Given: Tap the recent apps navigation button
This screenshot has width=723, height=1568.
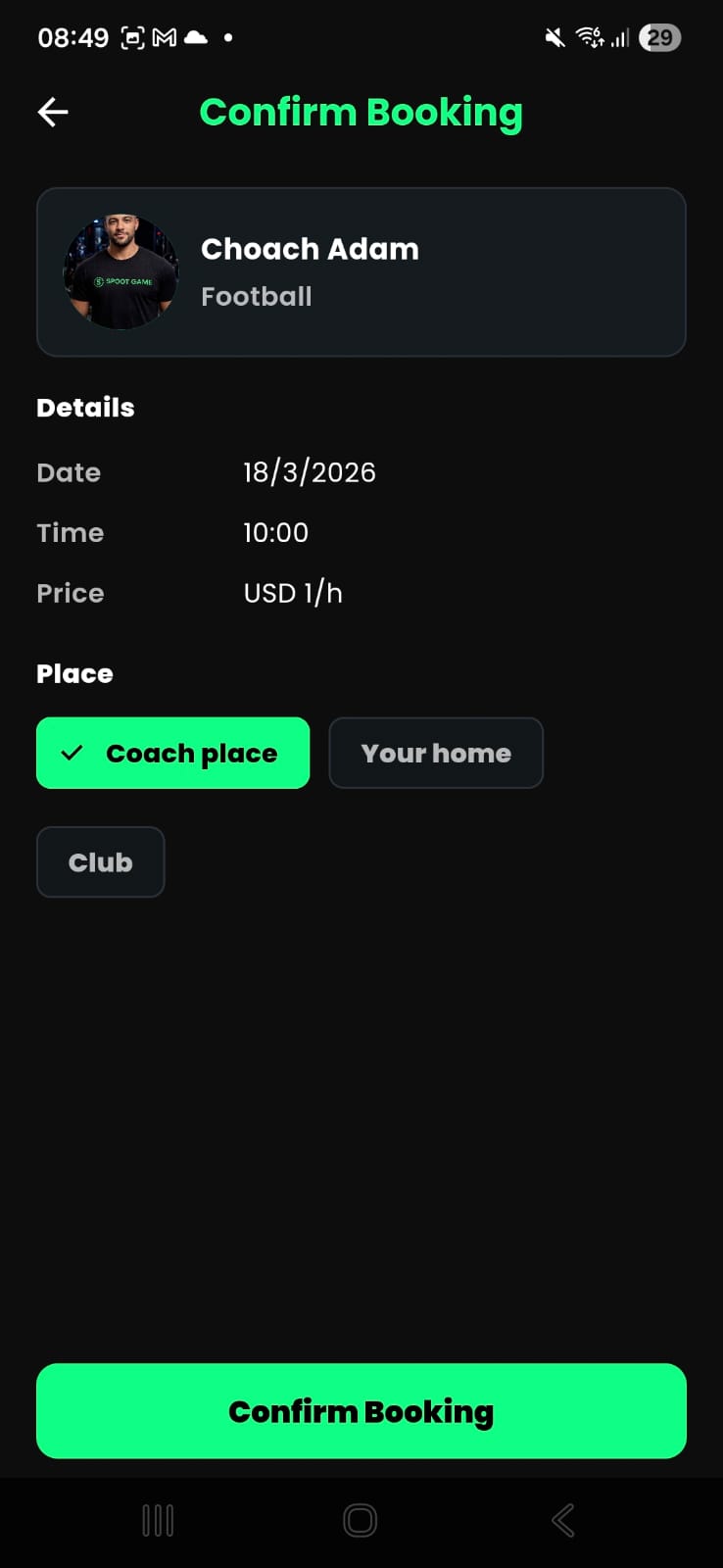Looking at the screenshot, I should coord(158,1520).
